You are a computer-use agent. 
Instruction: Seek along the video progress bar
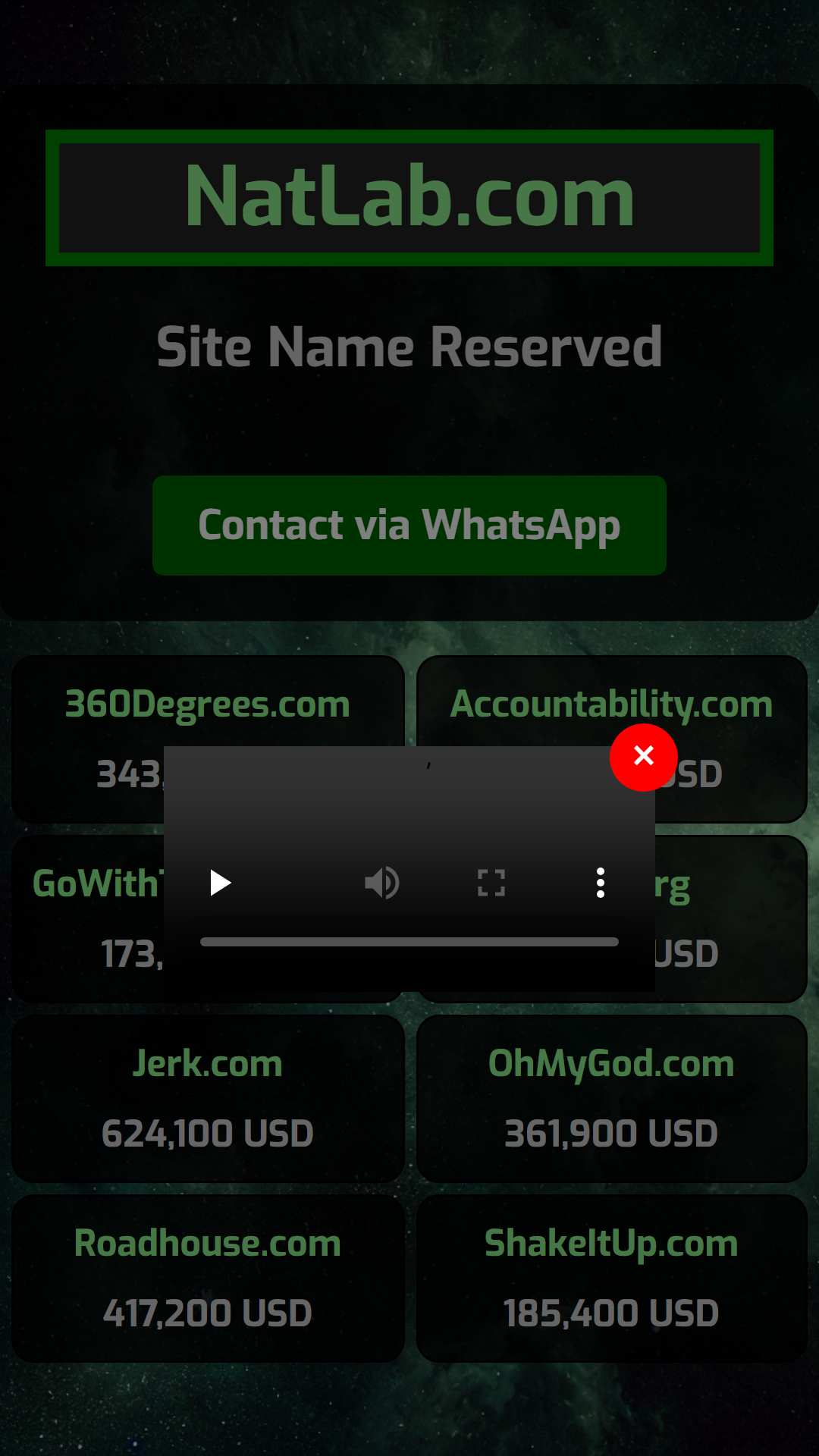(409, 942)
